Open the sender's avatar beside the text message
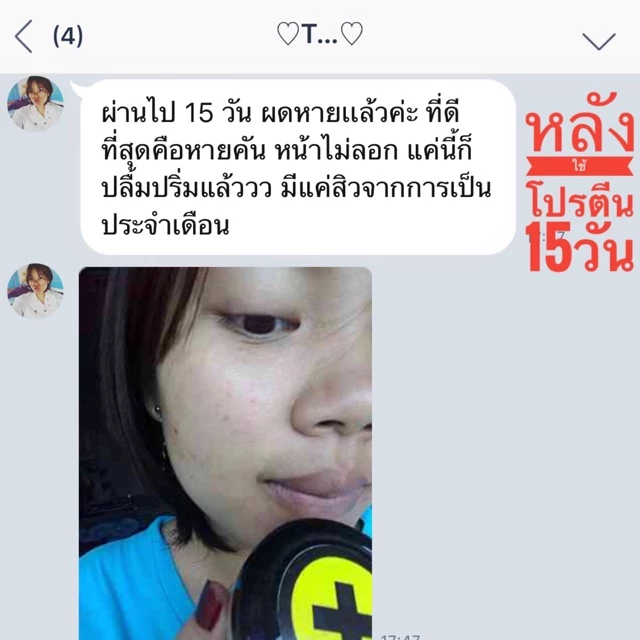The height and width of the screenshot is (640, 640). click(x=36, y=103)
